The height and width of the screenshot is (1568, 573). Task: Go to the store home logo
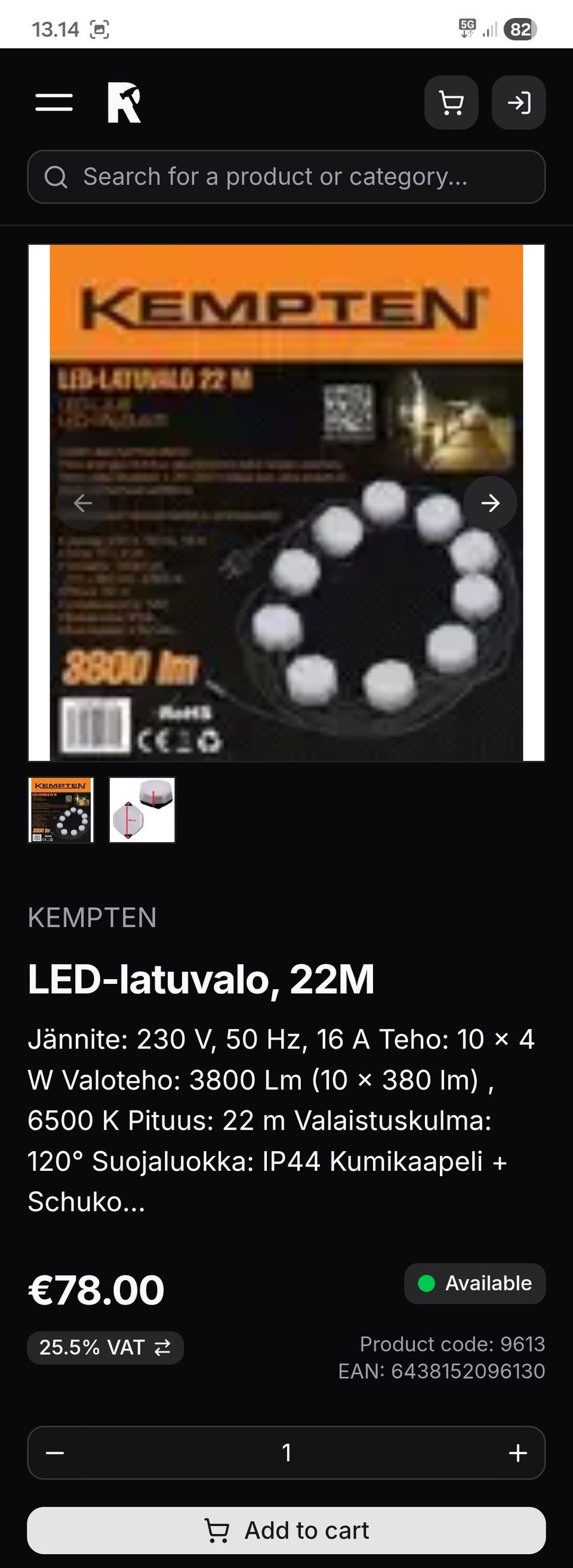click(124, 102)
